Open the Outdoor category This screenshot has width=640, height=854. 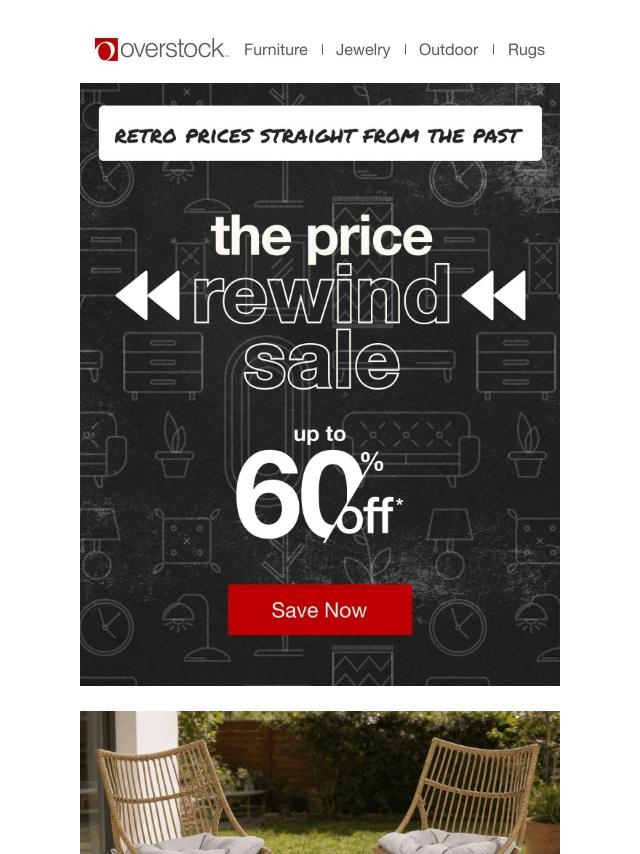coord(448,50)
